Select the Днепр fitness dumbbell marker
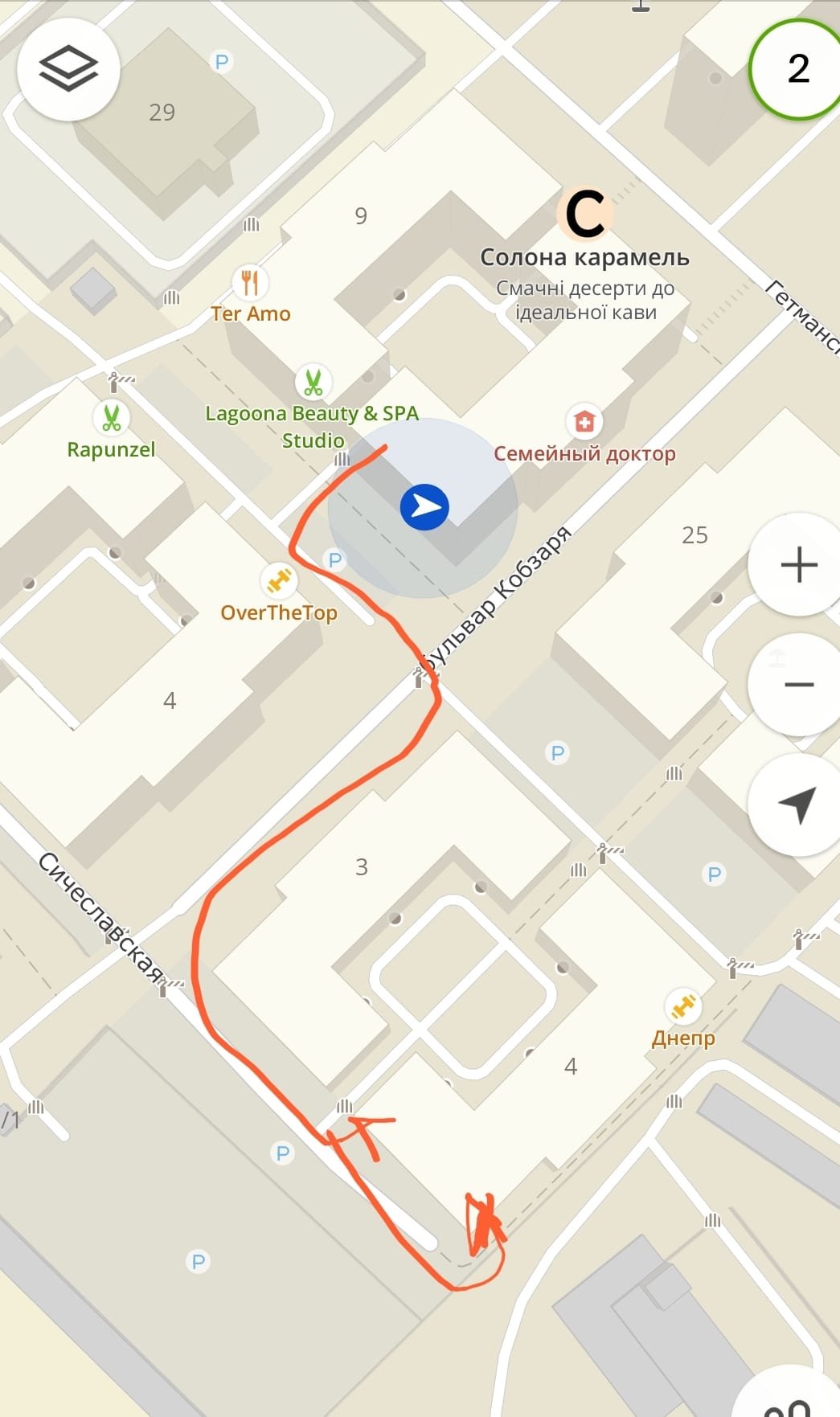Viewport: 840px width, 1417px height. tap(684, 1005)
